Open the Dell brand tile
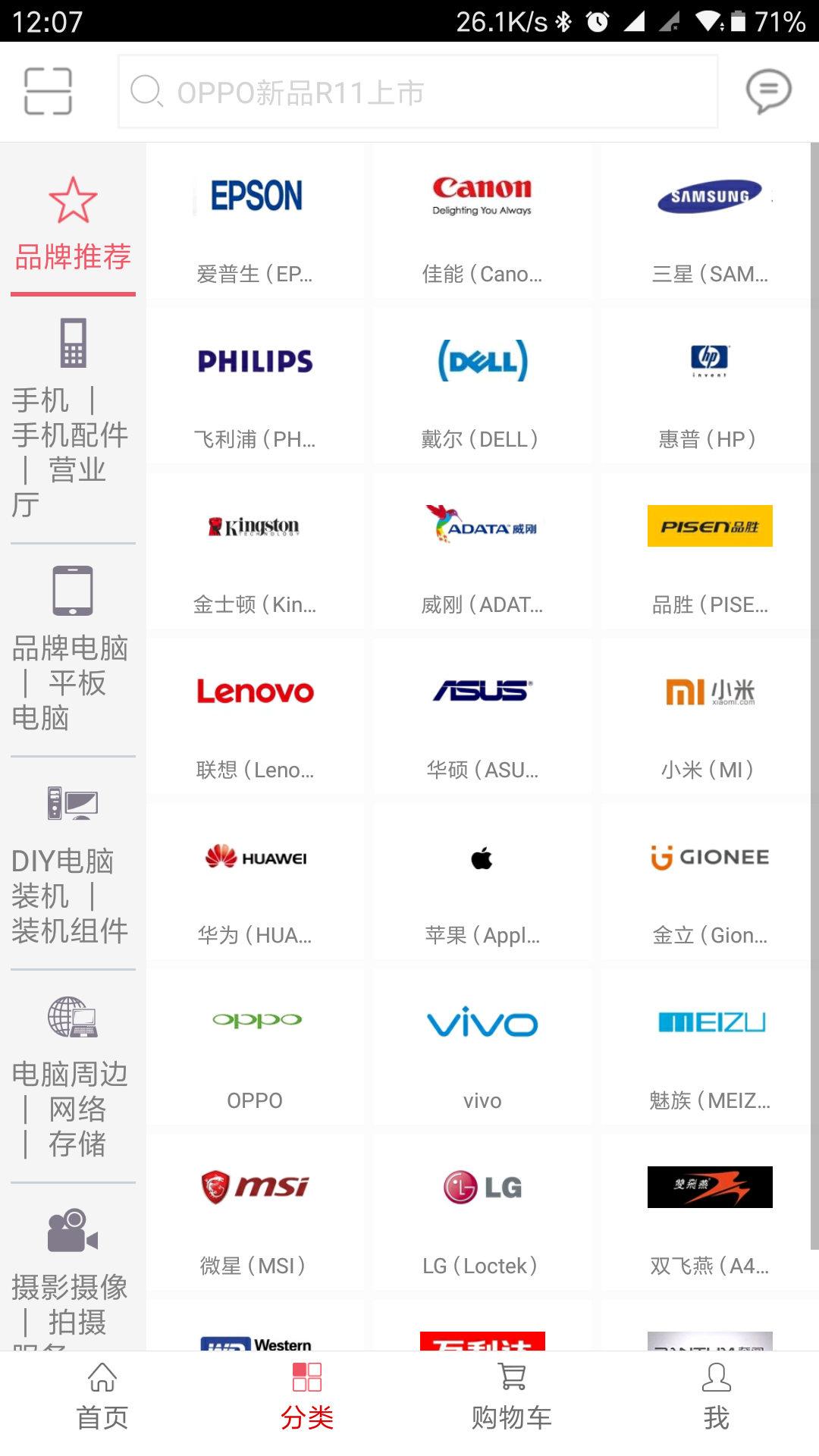Screen dimensions: 819x1456 (482, 388)
